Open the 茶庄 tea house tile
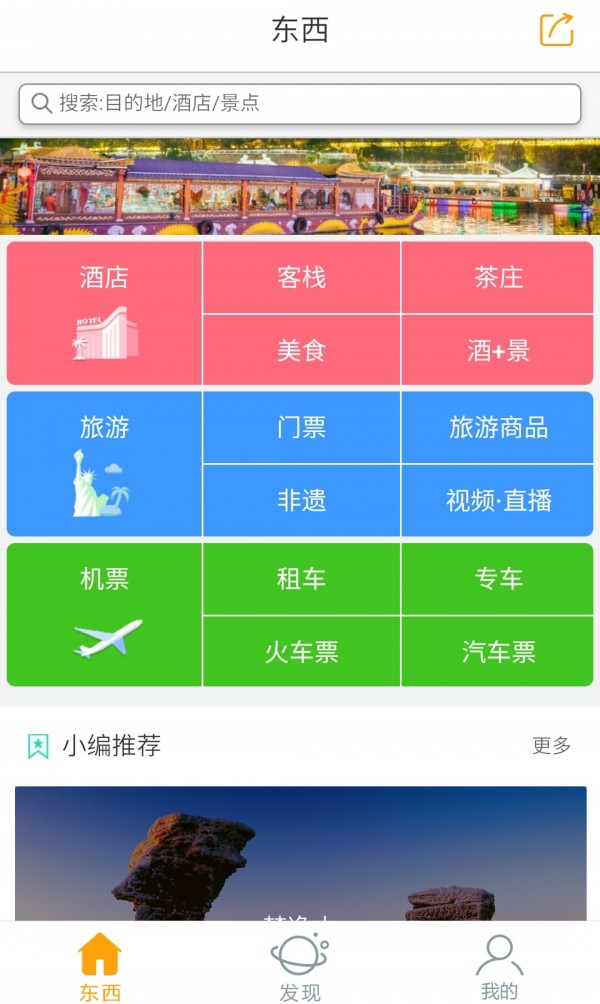The width and height of the screenshot is (600, 1004). tap(498, 277)
